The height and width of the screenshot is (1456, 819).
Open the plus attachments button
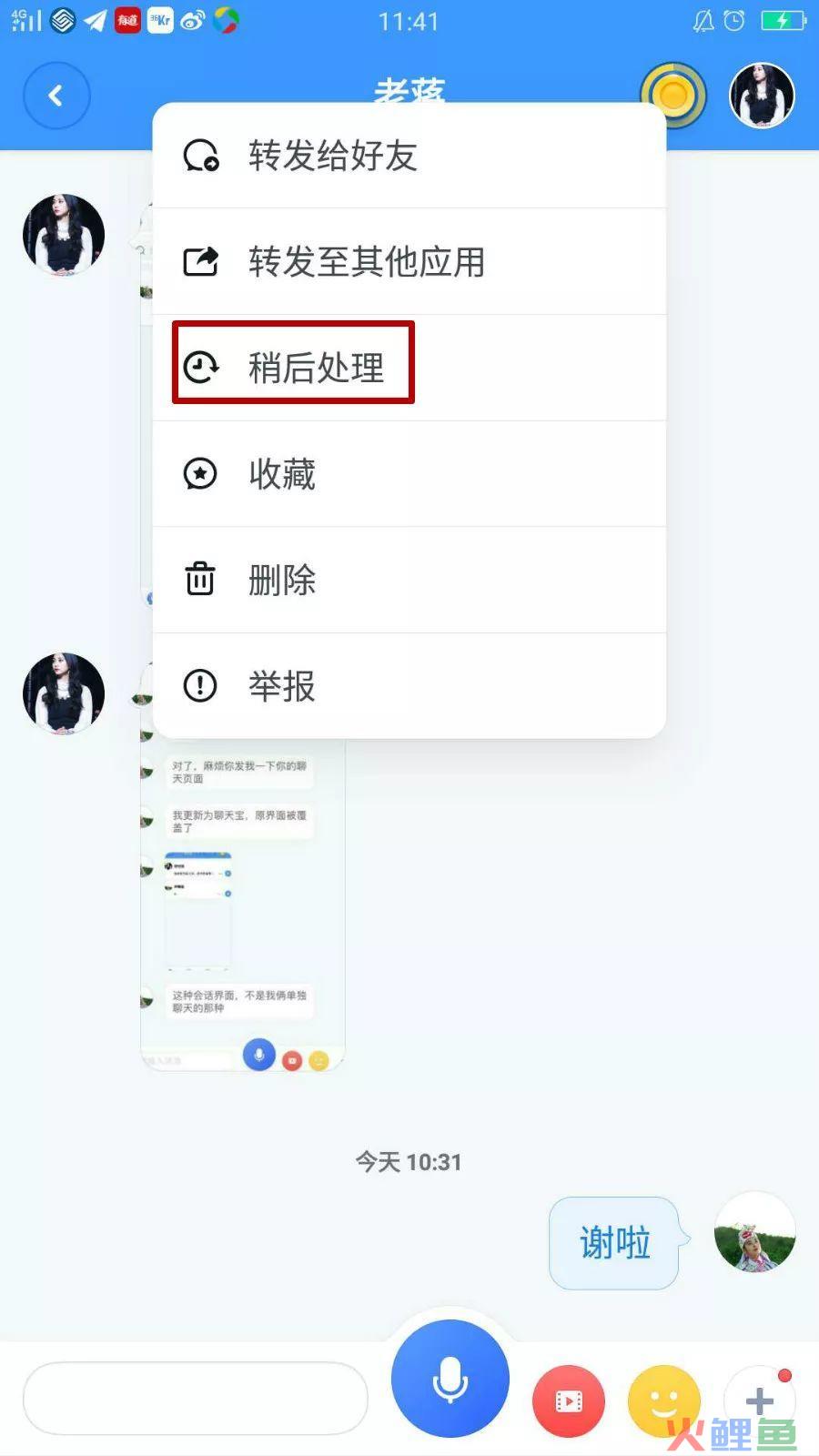pyautogui.click(x=759, y=1401)
